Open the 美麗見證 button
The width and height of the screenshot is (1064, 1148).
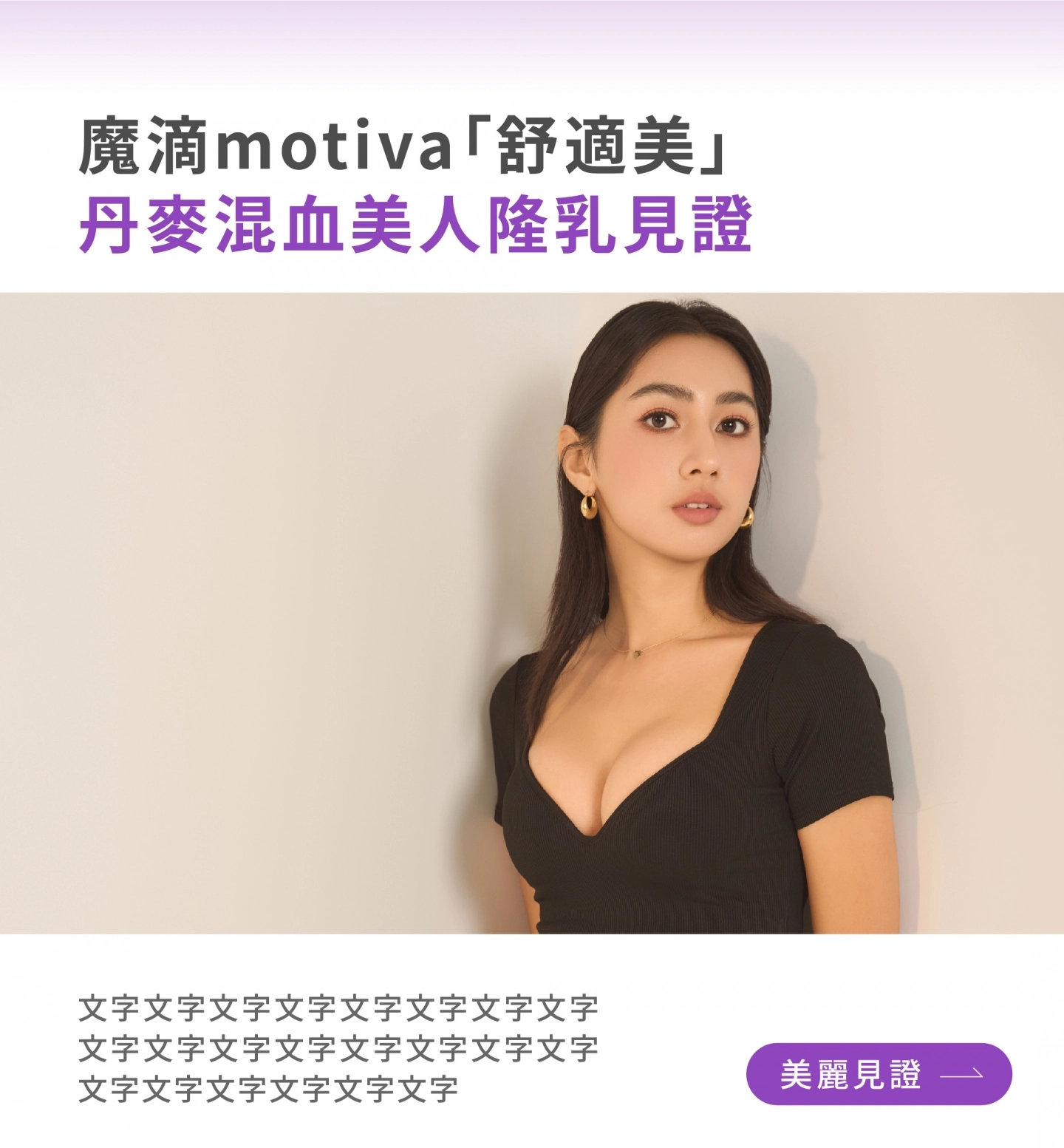click(x=879, y=1073)
